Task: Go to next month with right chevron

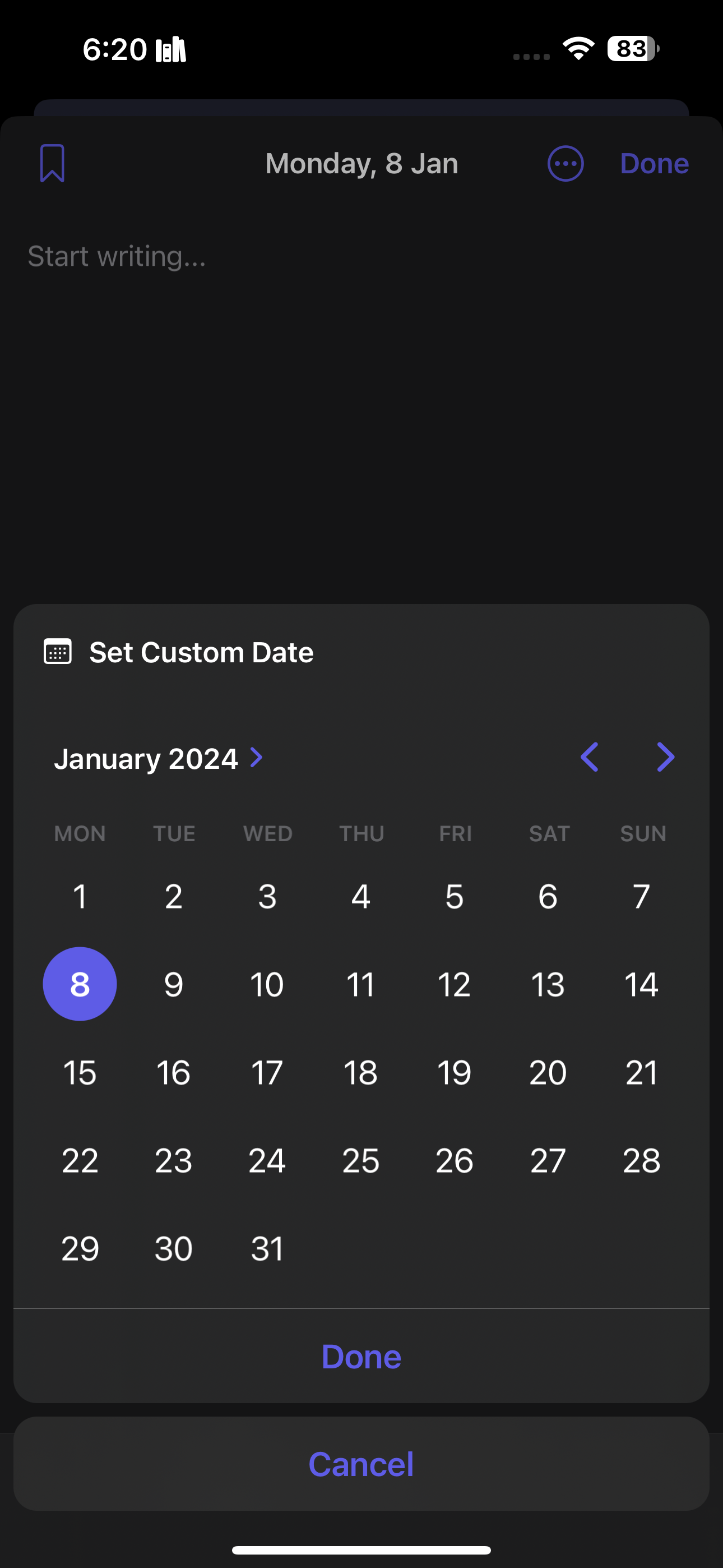Action: coord(665,757)
